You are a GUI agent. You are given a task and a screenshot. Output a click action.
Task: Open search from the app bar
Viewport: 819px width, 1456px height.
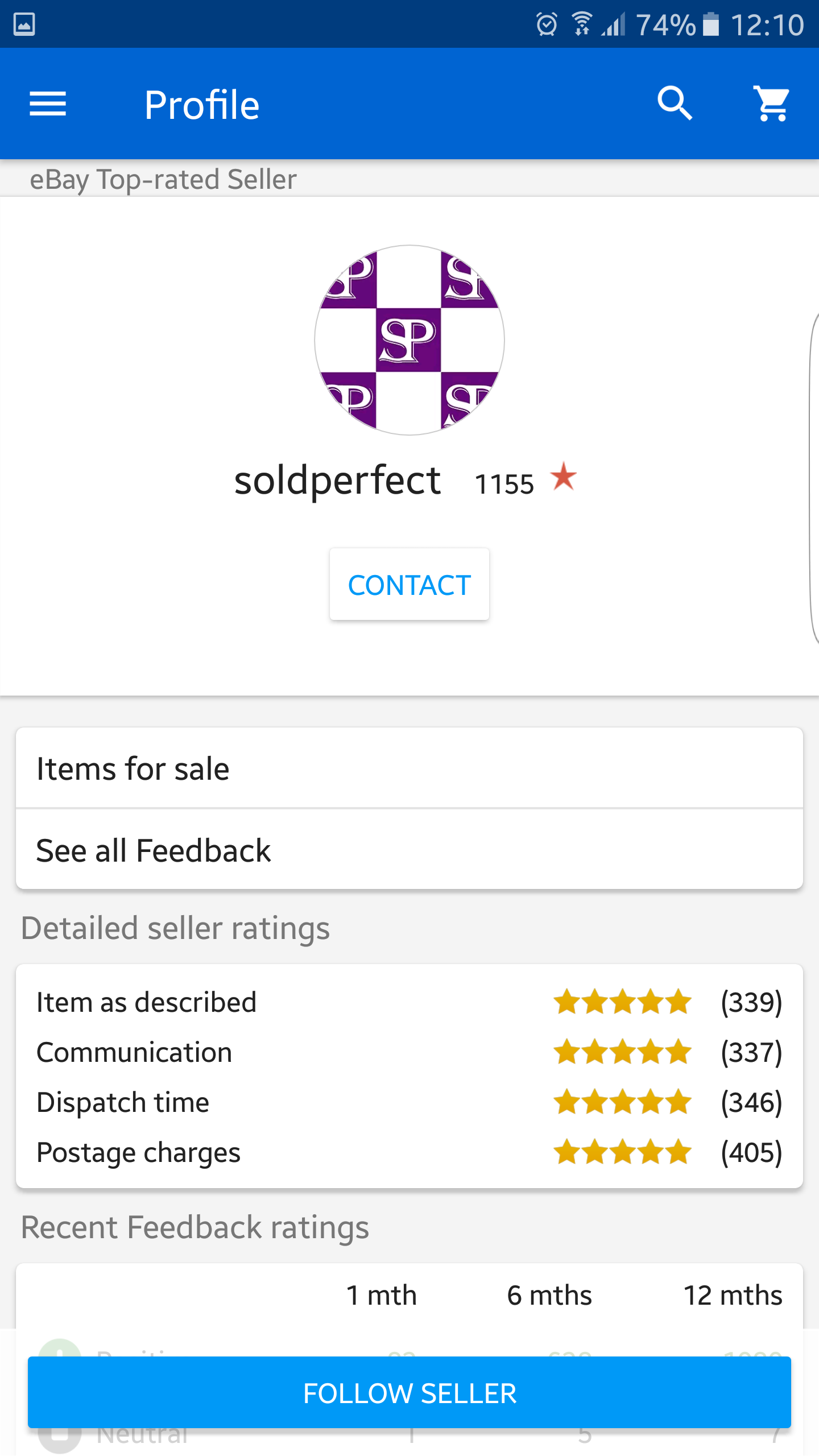675,104
